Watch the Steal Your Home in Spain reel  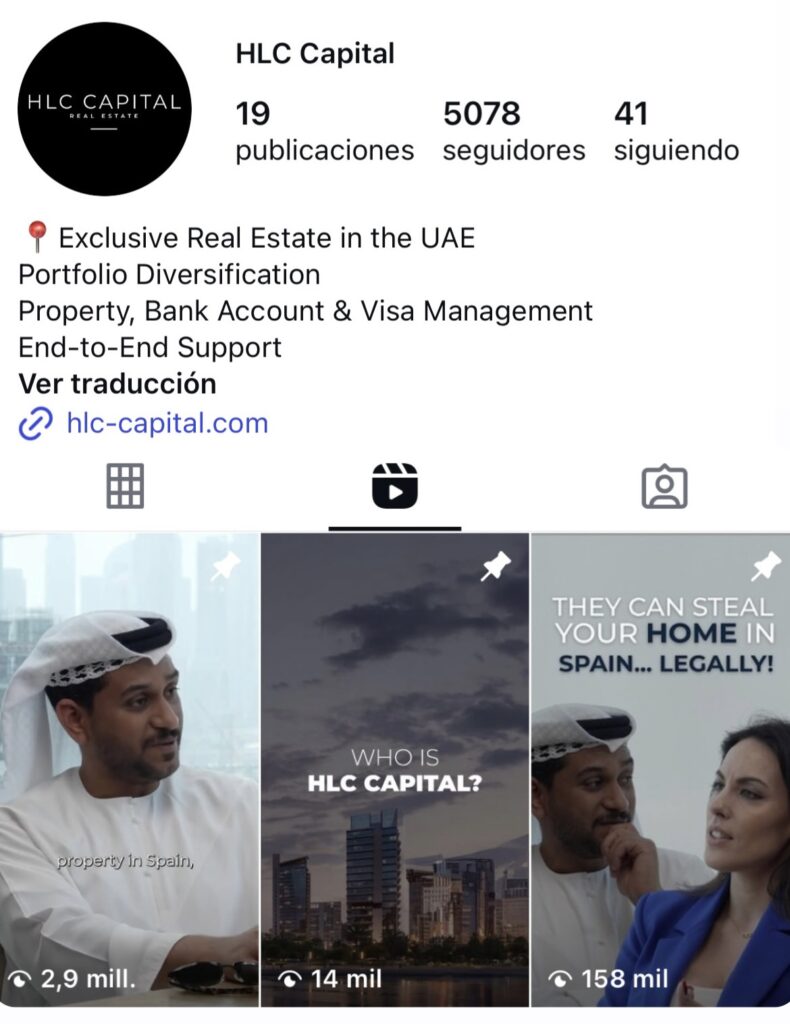point(661,770)
